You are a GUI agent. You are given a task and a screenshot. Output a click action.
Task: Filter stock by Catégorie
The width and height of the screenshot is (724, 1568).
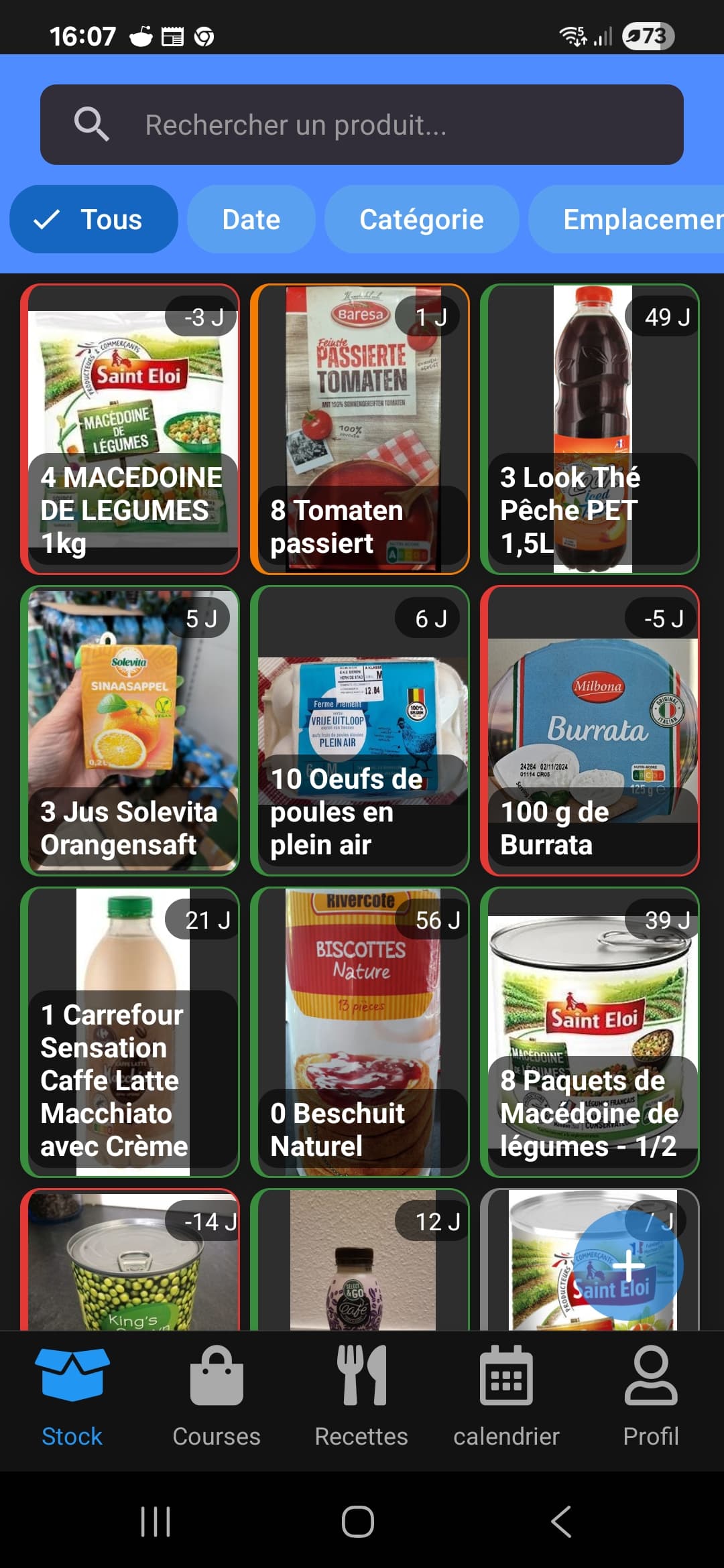click(422, 219)
